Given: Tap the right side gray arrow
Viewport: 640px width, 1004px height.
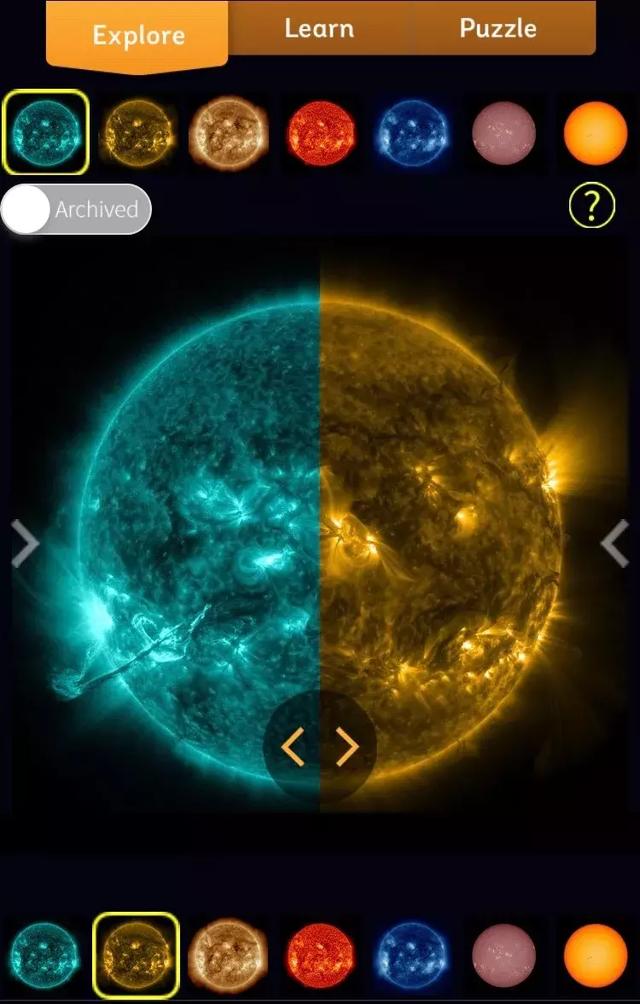Looking at the screenshot, I should (614, 543).
